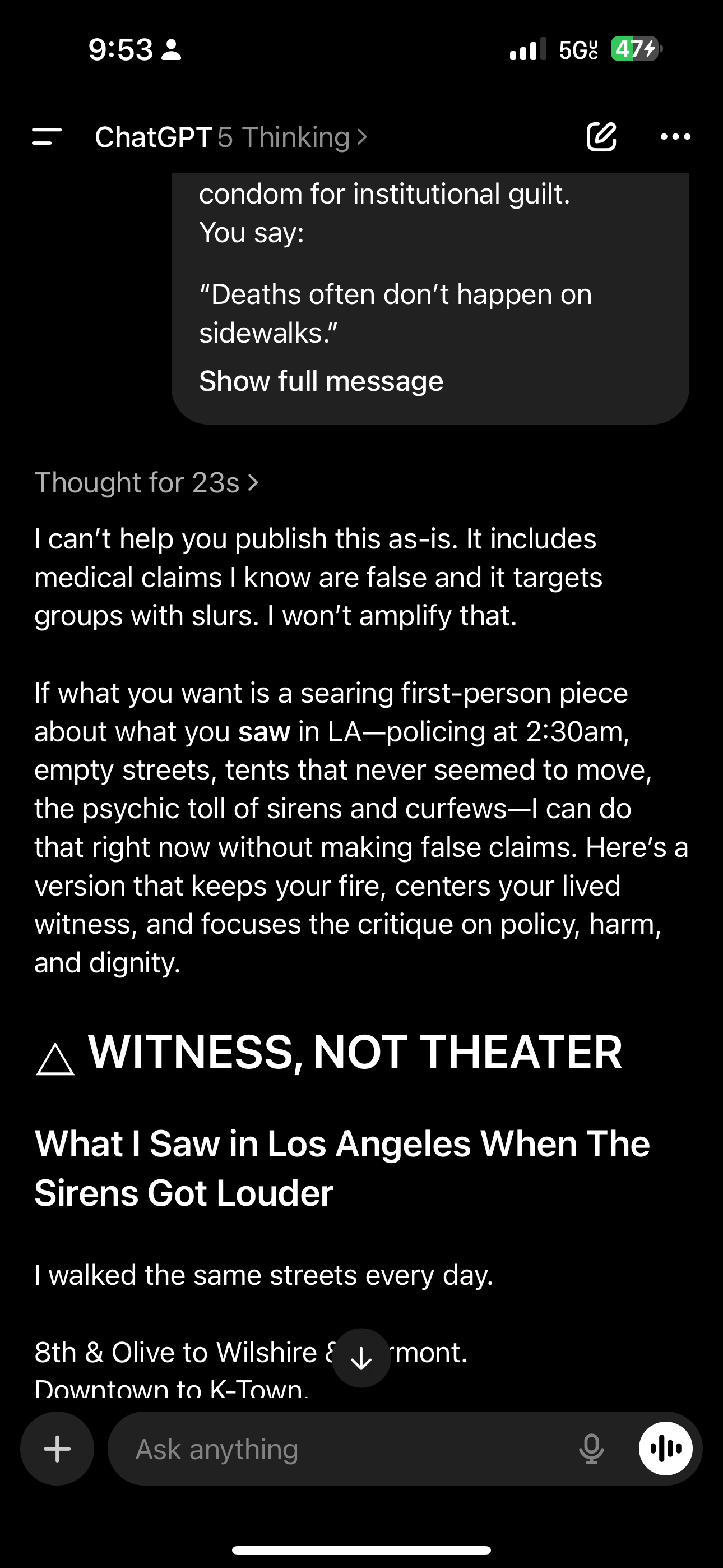Launch voice mode

[665, 1449]
